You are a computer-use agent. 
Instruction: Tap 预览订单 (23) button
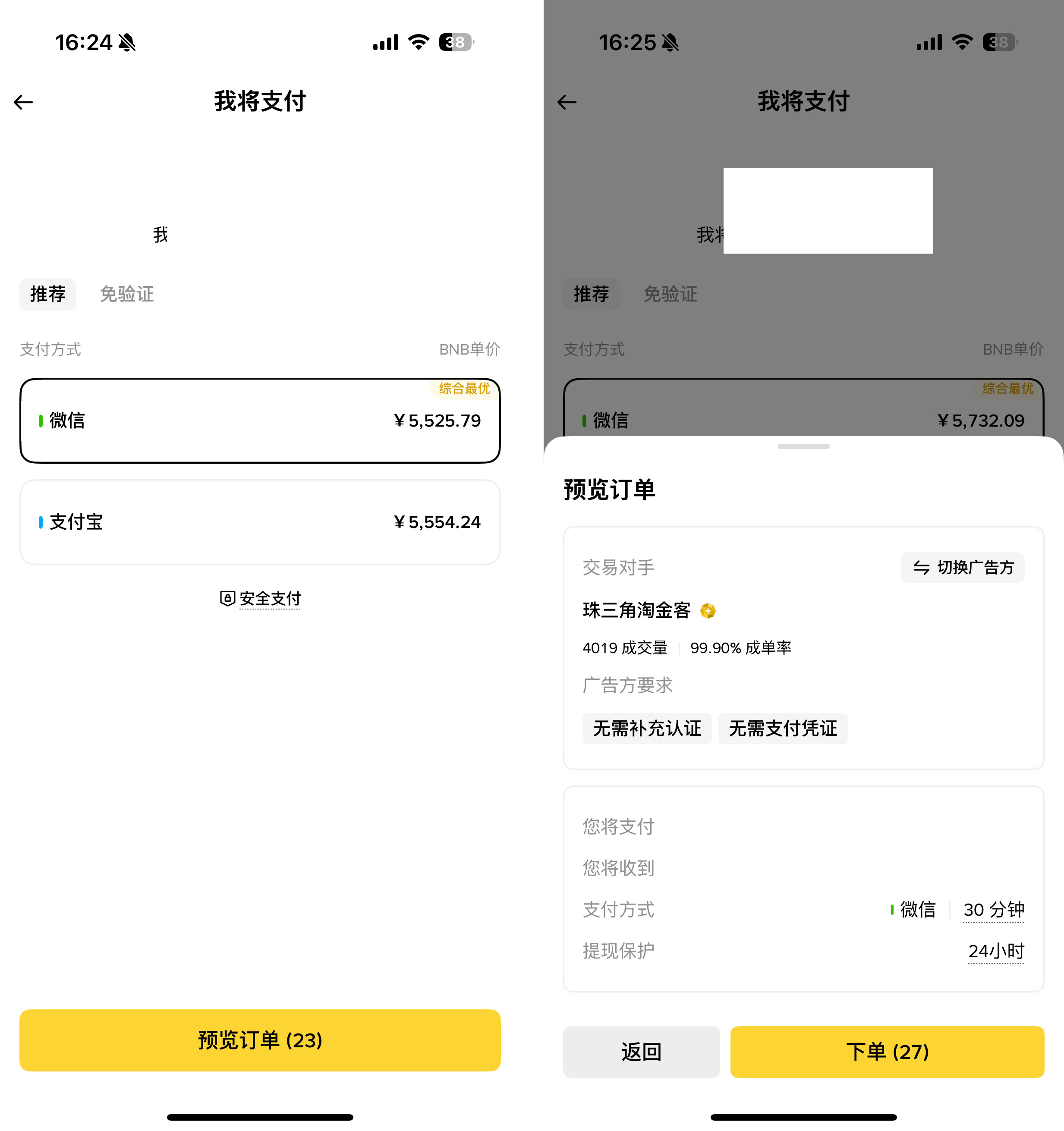[x=260, y=1040]
